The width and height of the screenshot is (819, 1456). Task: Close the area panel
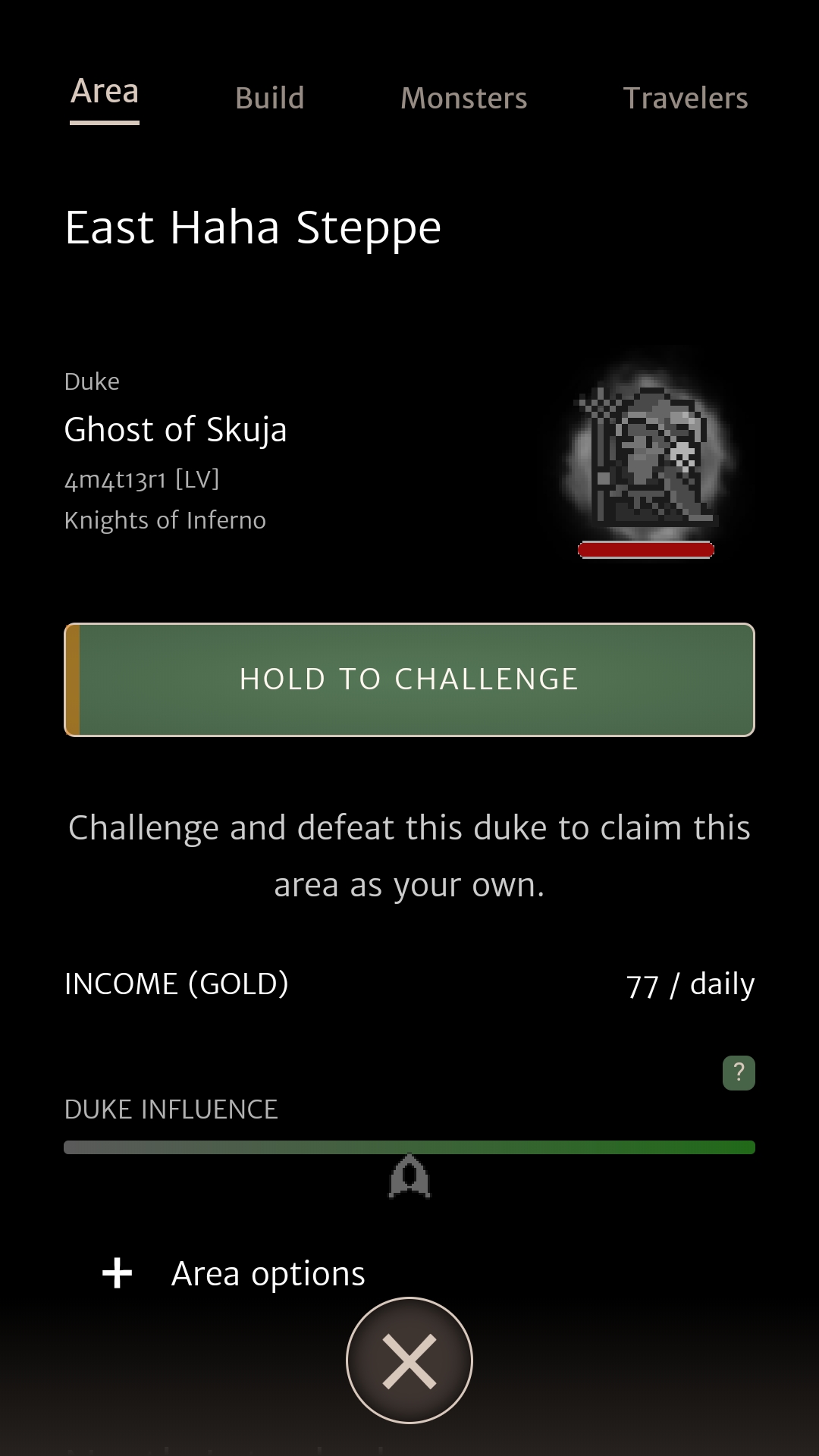[409, 1360]
